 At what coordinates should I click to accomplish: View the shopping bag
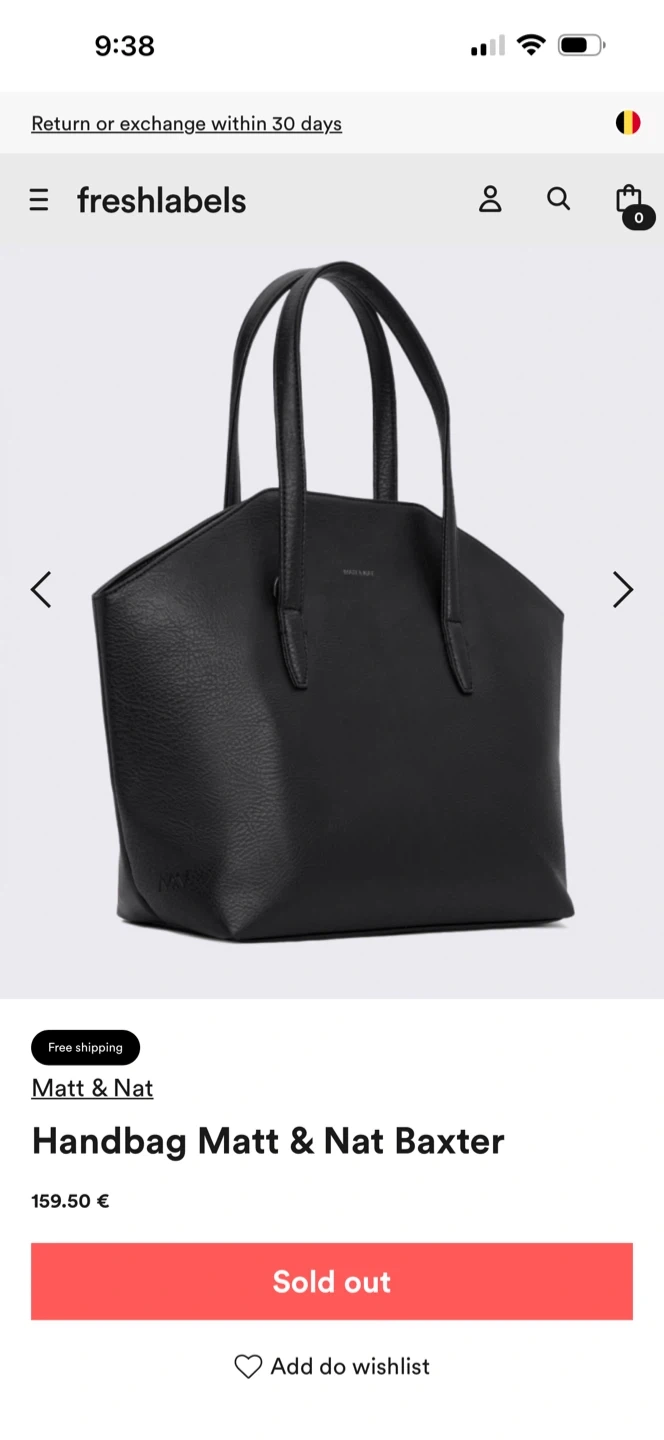pyautogui.click(x=630, y=203)
